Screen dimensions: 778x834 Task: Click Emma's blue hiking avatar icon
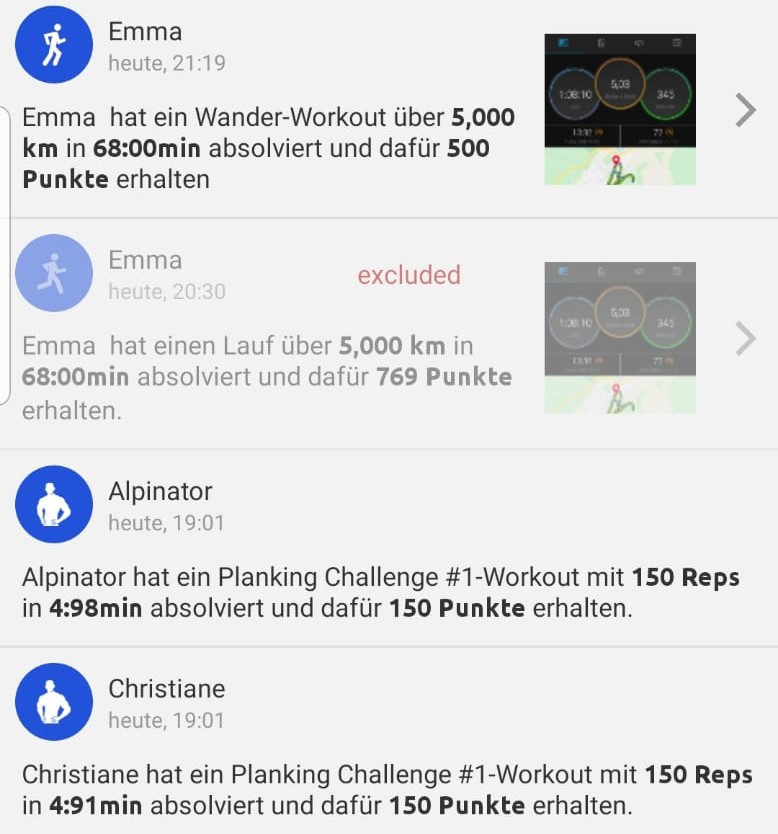[x=54, y=44]
